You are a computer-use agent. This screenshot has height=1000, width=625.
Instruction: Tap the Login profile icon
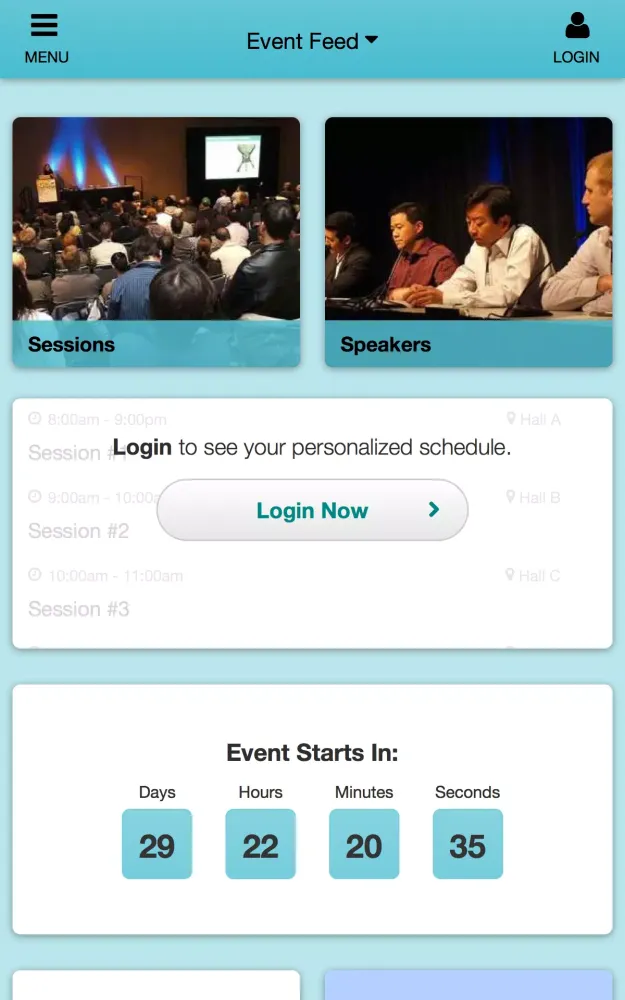tap(577, 38)
